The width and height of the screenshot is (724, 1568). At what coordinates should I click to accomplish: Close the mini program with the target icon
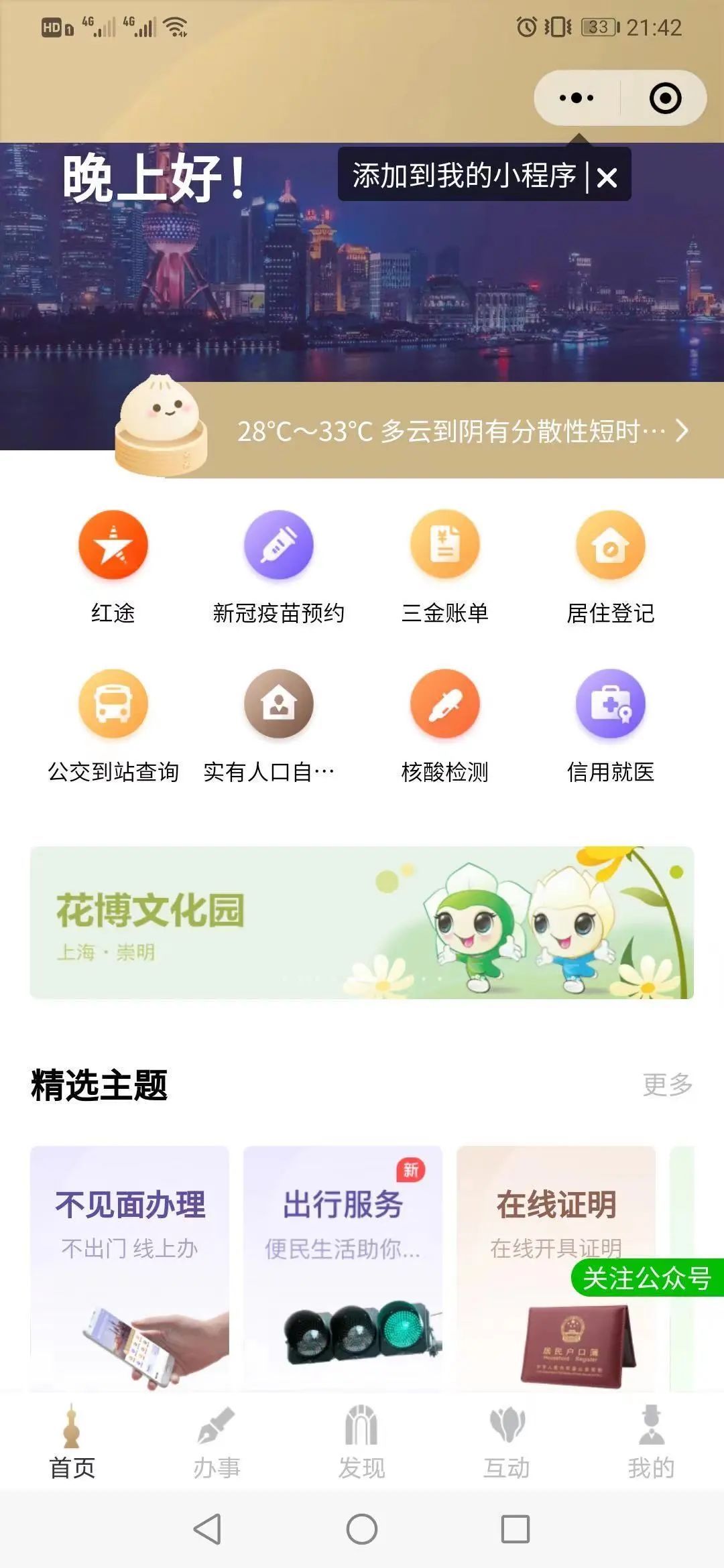tap(665, 99)
